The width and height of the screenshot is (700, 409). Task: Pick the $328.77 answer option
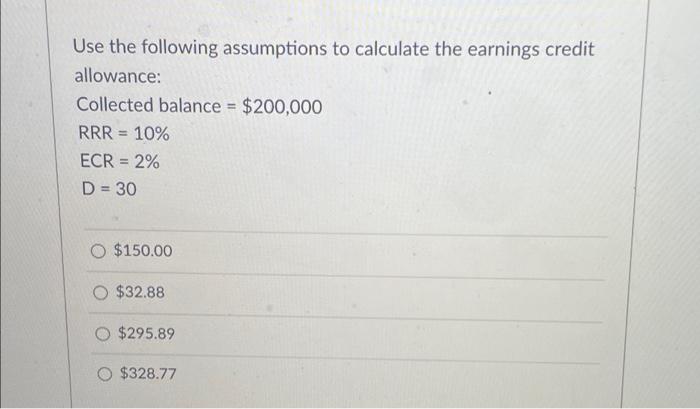pos(106,374)
